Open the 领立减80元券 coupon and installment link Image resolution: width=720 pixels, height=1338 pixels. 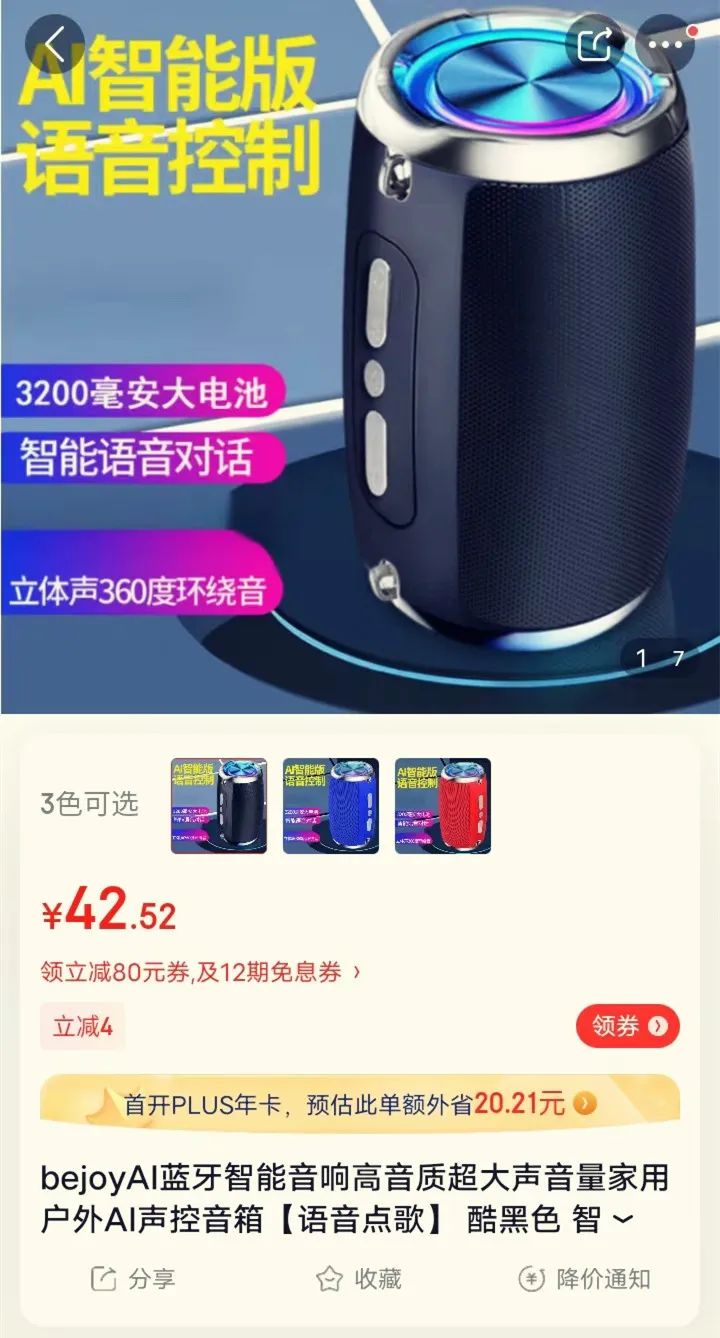200,970
